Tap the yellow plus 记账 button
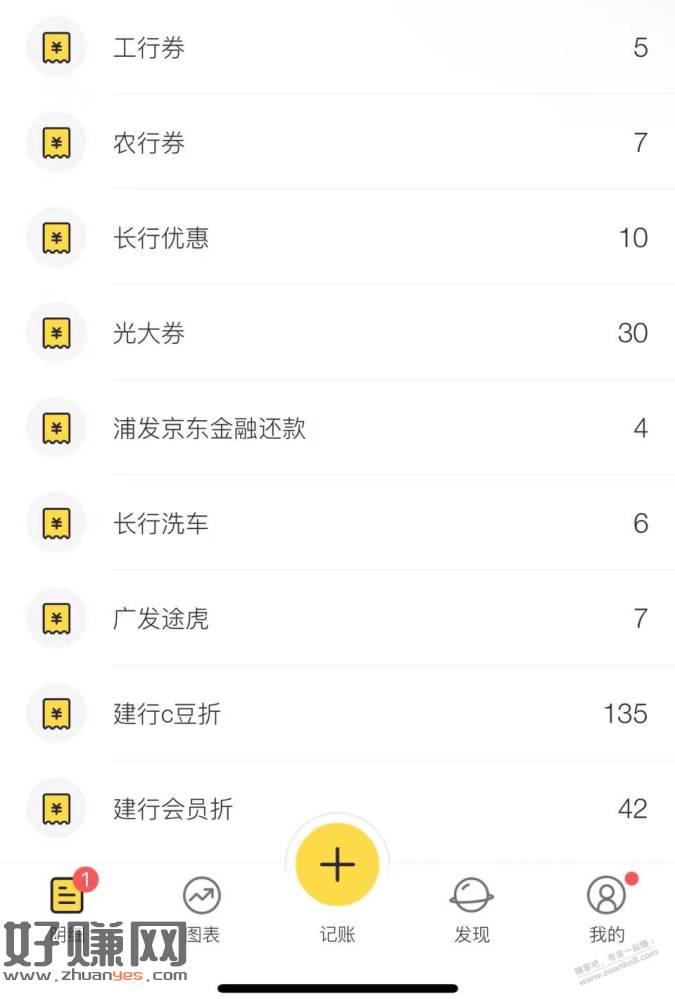 (337, 864)
